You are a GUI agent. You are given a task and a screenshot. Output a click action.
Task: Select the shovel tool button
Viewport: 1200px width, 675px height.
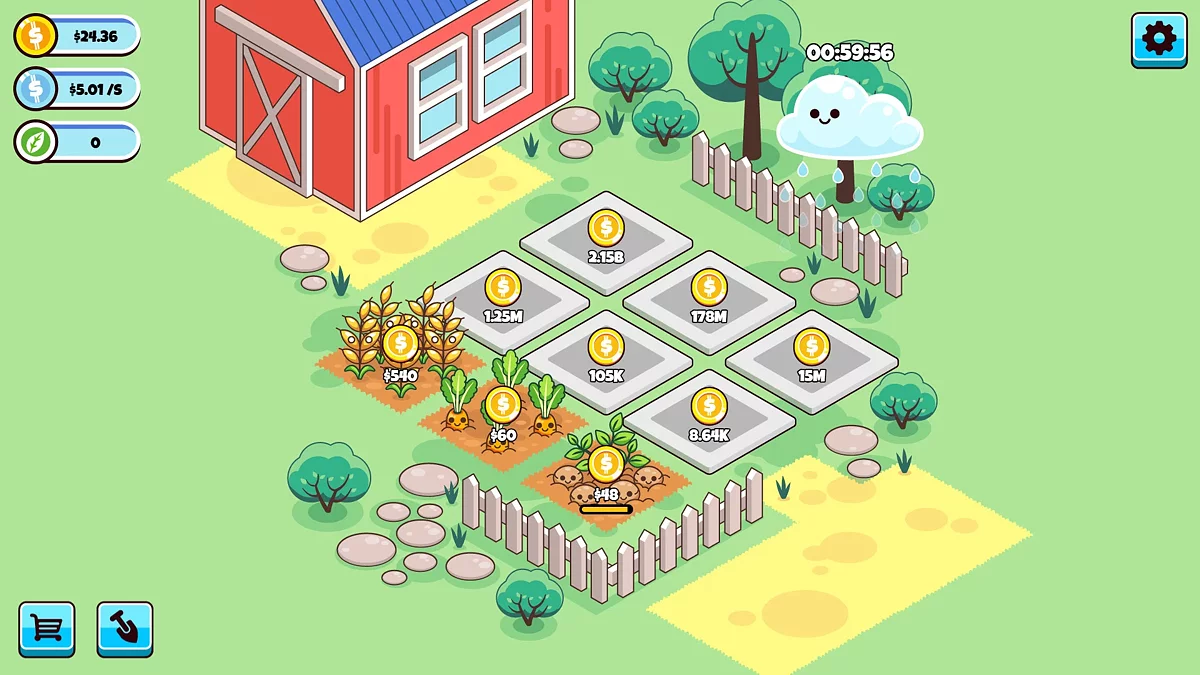(x=125, y=628)
